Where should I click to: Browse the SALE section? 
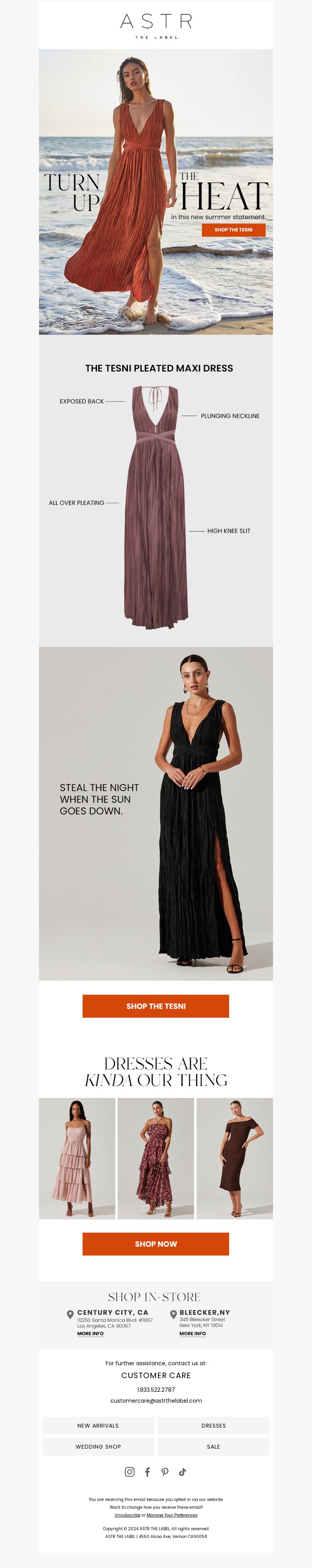click(x=213, y=1446)
